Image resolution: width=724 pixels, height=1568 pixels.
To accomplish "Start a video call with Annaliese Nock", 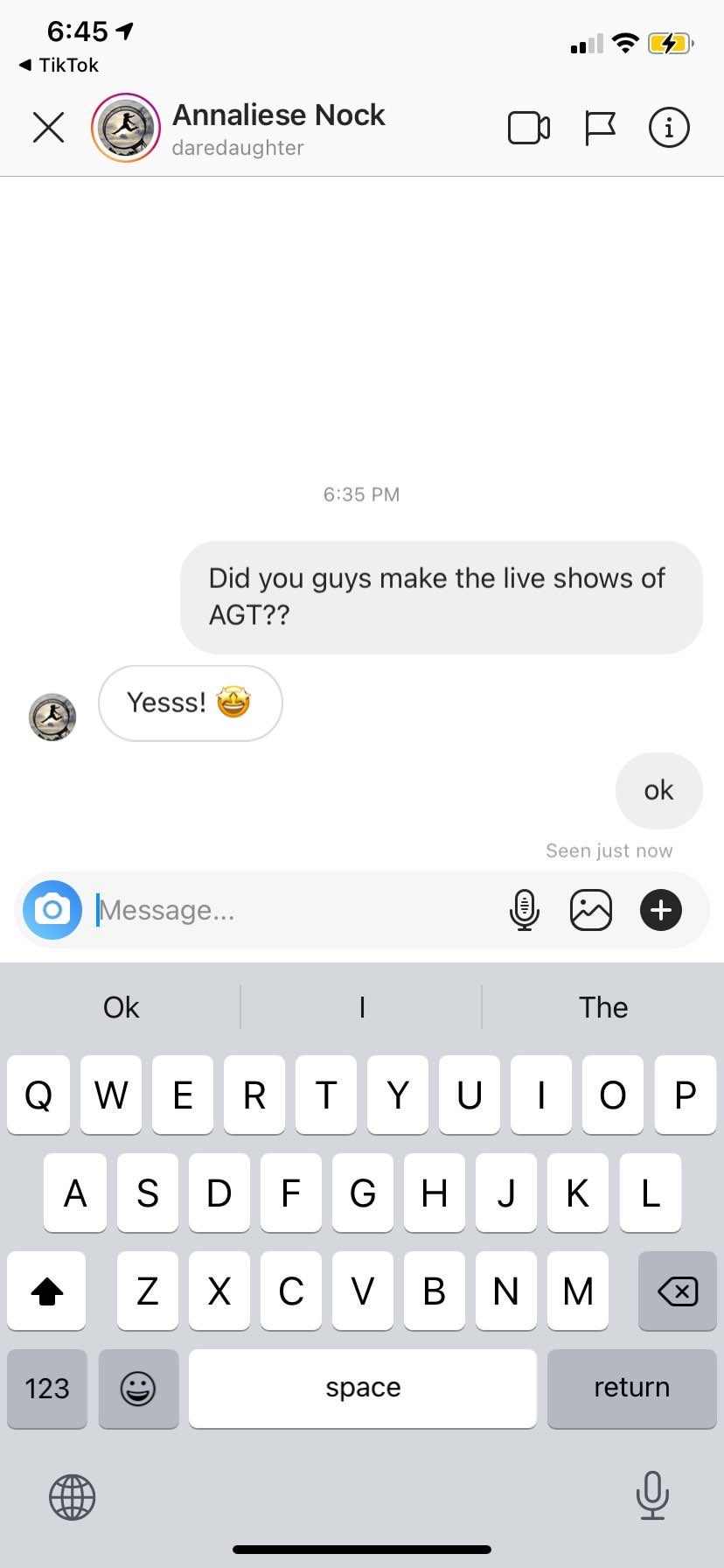I will click(529, 128).
